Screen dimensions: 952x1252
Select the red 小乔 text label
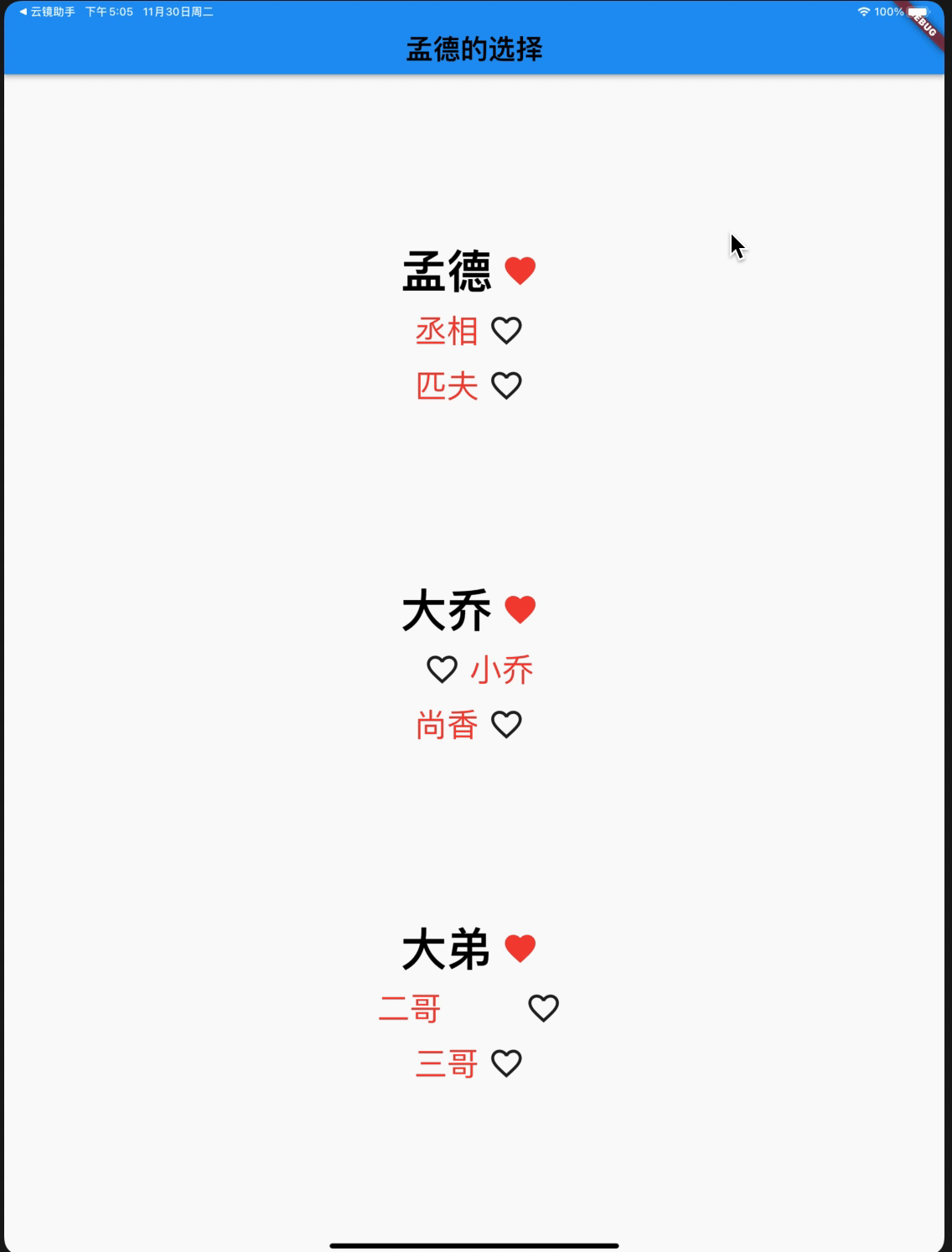click(x=500, y=669)
